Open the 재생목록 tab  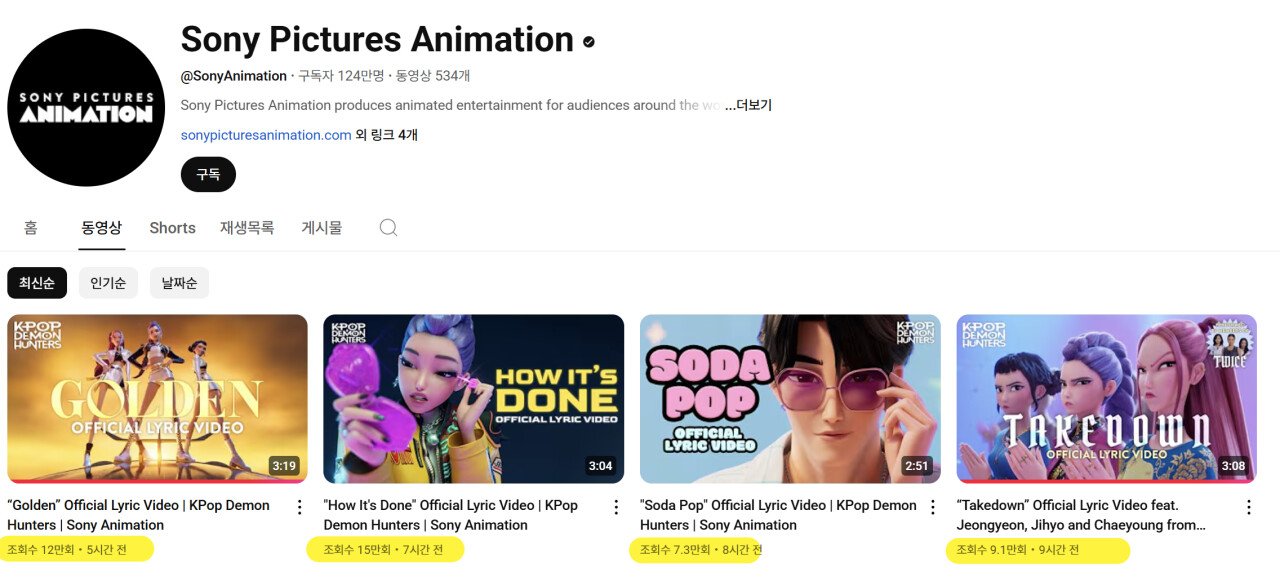coord(247,228)
